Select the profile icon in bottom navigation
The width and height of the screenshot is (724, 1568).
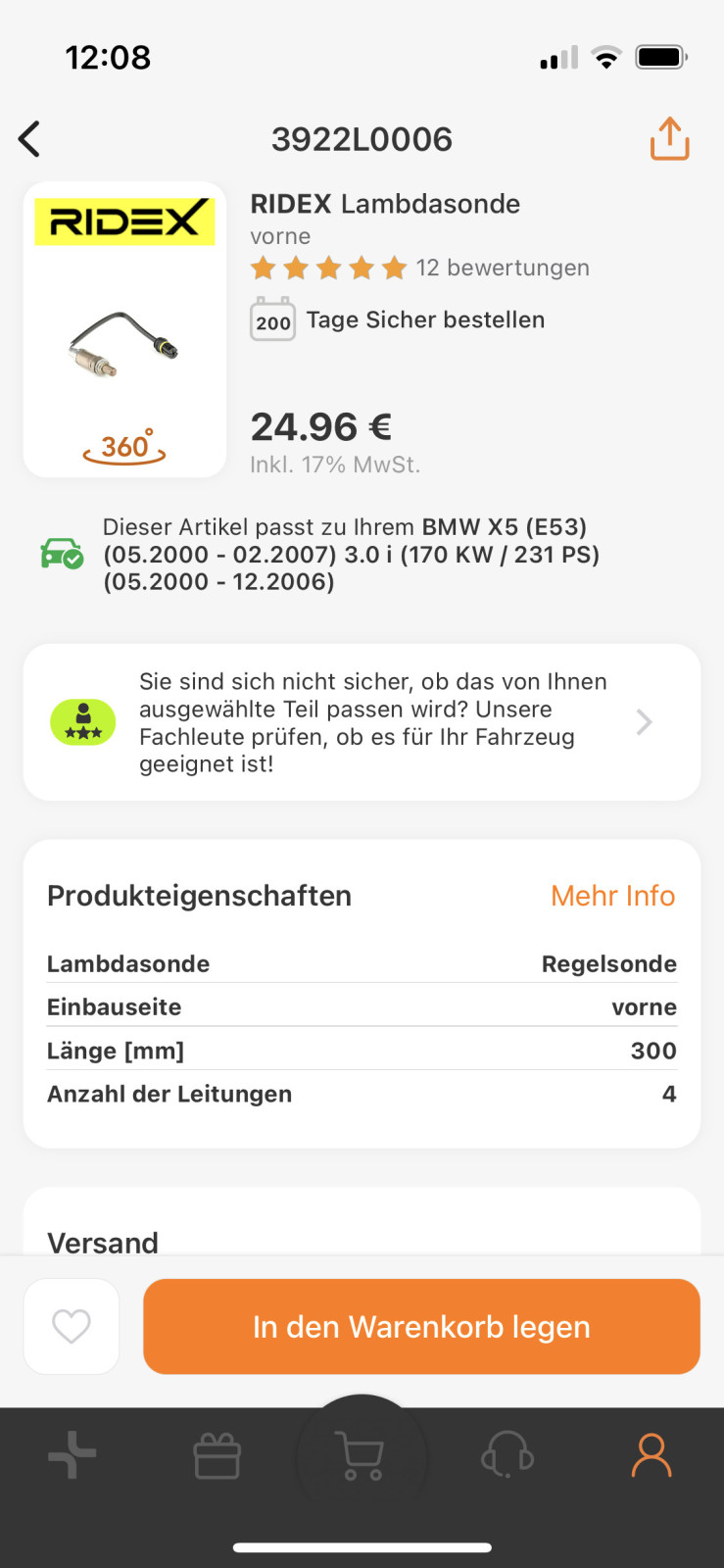tap(651, 1456)
